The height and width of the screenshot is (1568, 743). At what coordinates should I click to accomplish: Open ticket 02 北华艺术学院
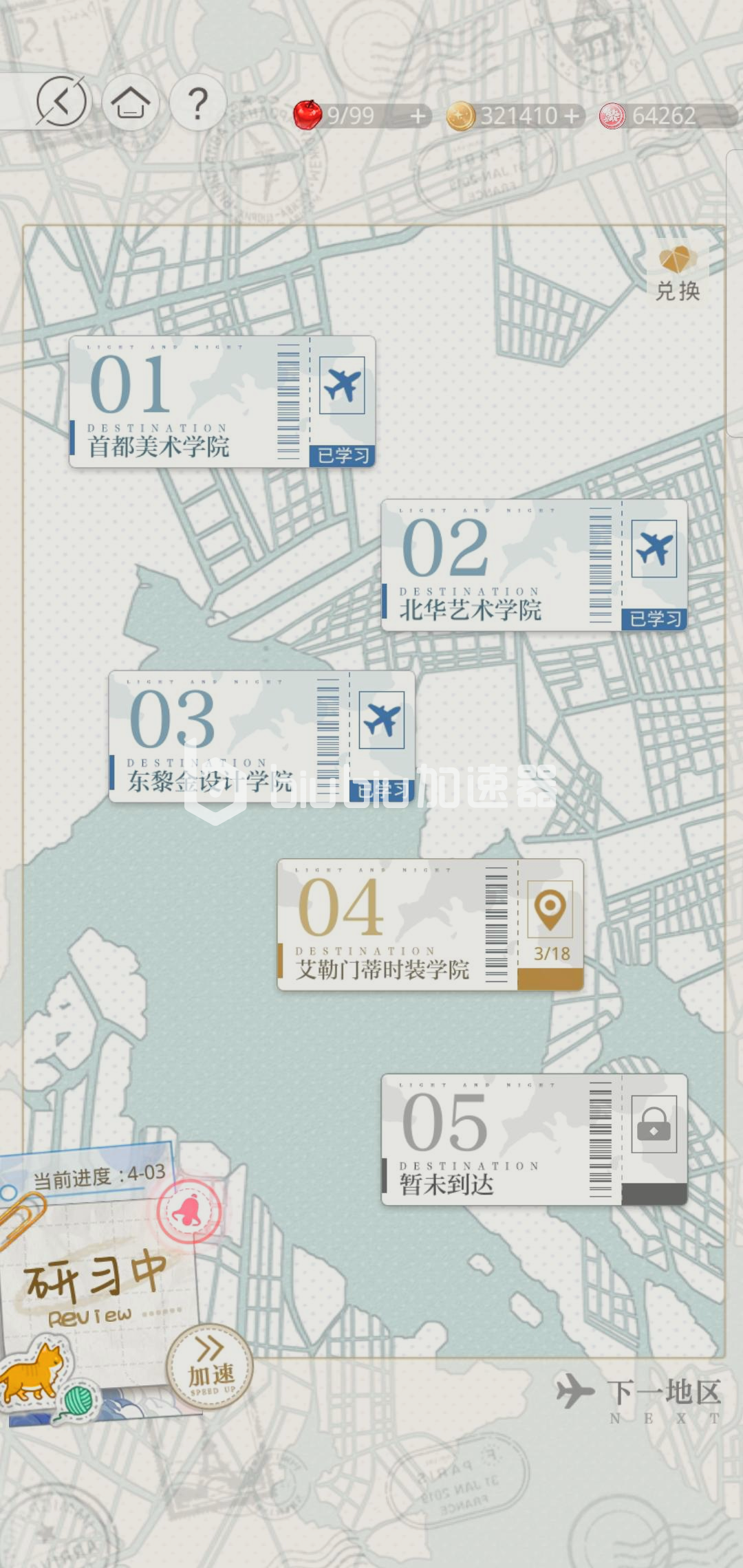(534, 565)
